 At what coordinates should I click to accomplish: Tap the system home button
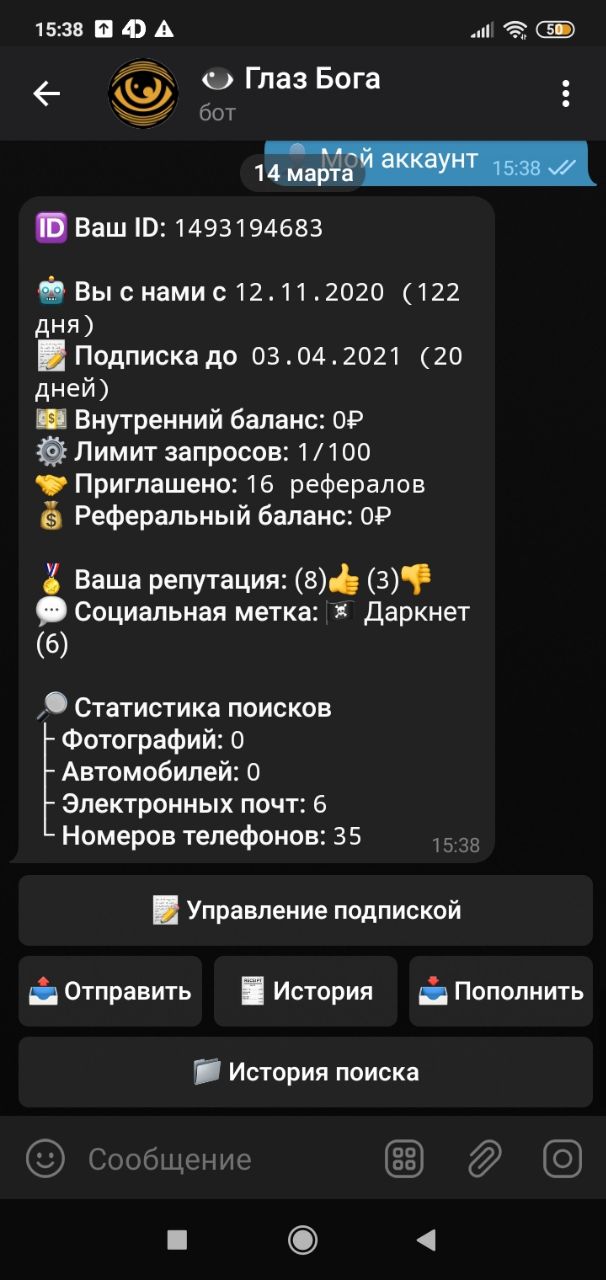tap(303, 1241)
